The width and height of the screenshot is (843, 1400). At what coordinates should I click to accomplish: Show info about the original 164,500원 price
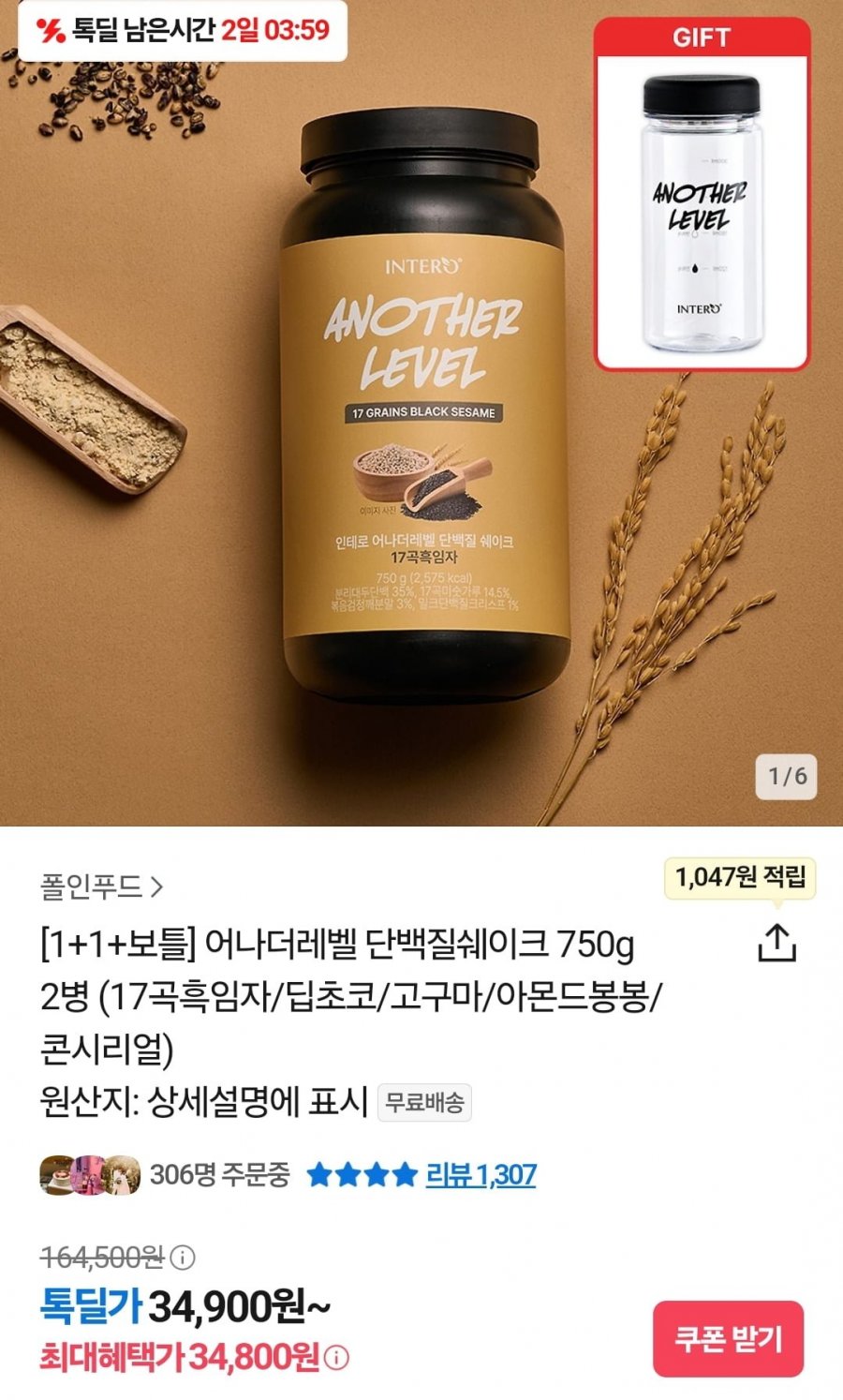pyautogui.click(x=185, y=1257)
